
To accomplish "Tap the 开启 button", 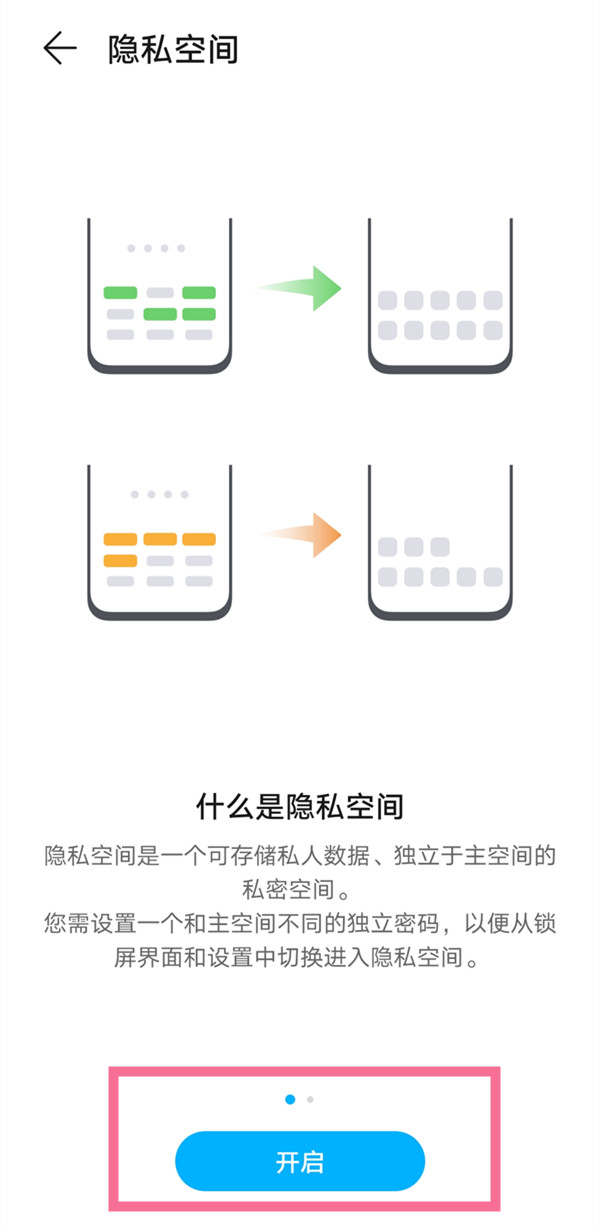I will pyautogui.click(x=300, y=1162).
